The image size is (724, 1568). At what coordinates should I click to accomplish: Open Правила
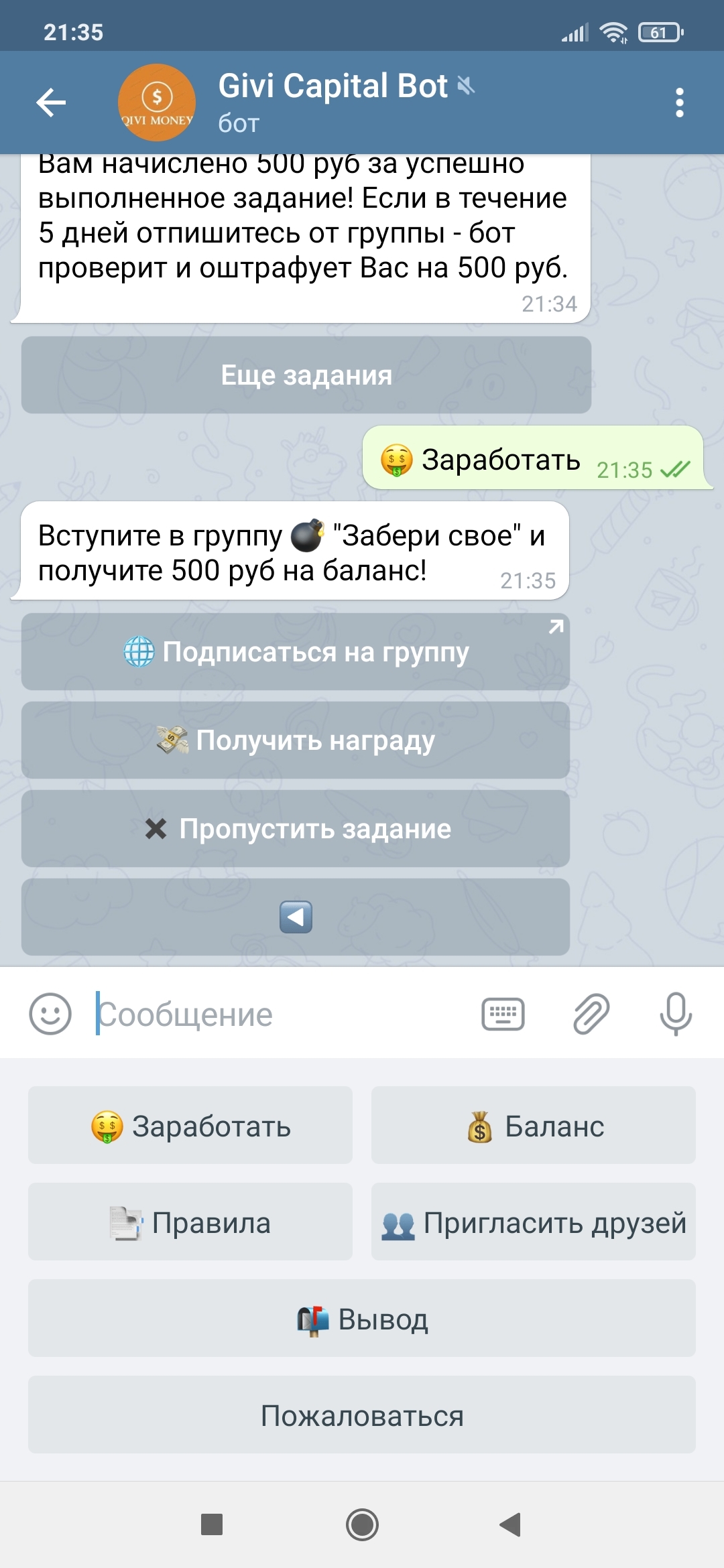[190, 1222]
